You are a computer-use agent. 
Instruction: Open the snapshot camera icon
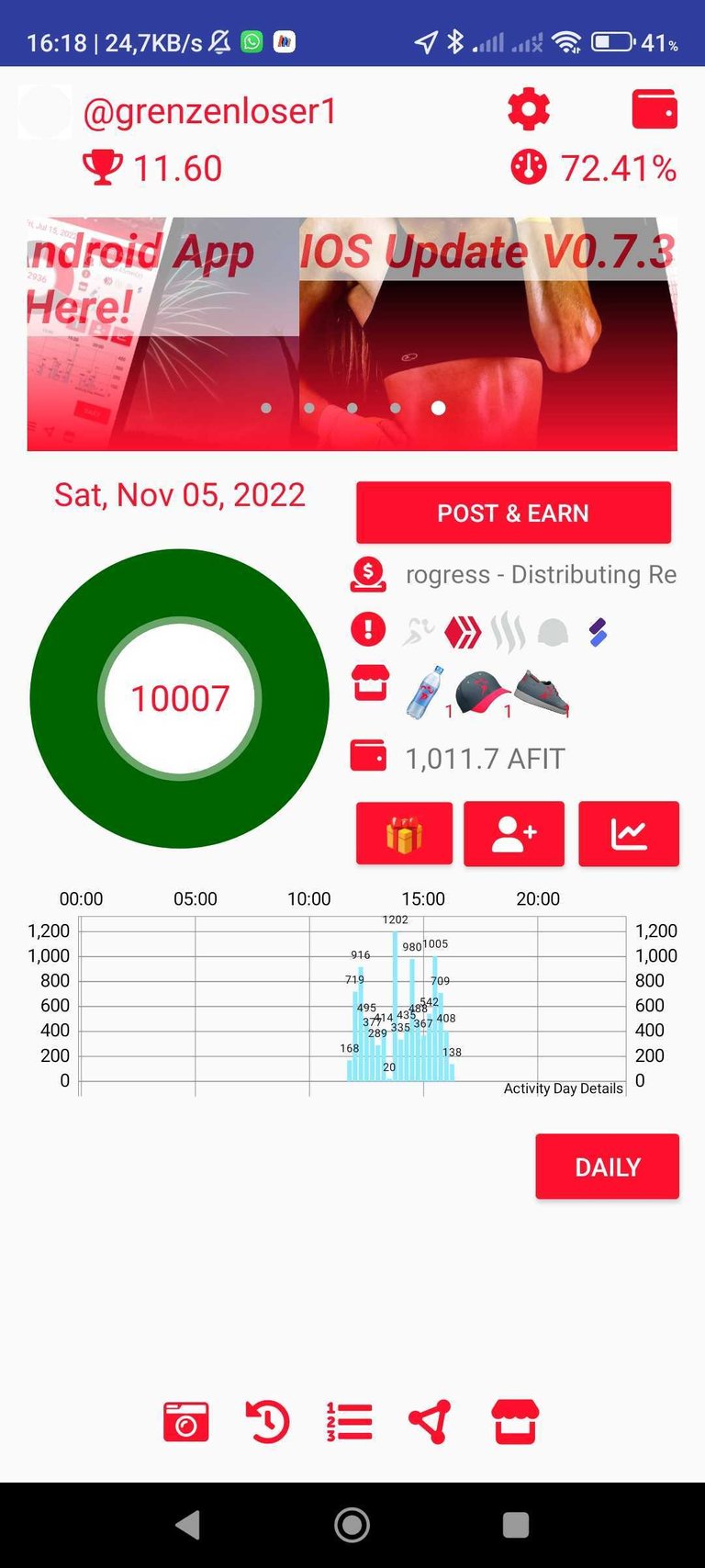click(186, 1423)
